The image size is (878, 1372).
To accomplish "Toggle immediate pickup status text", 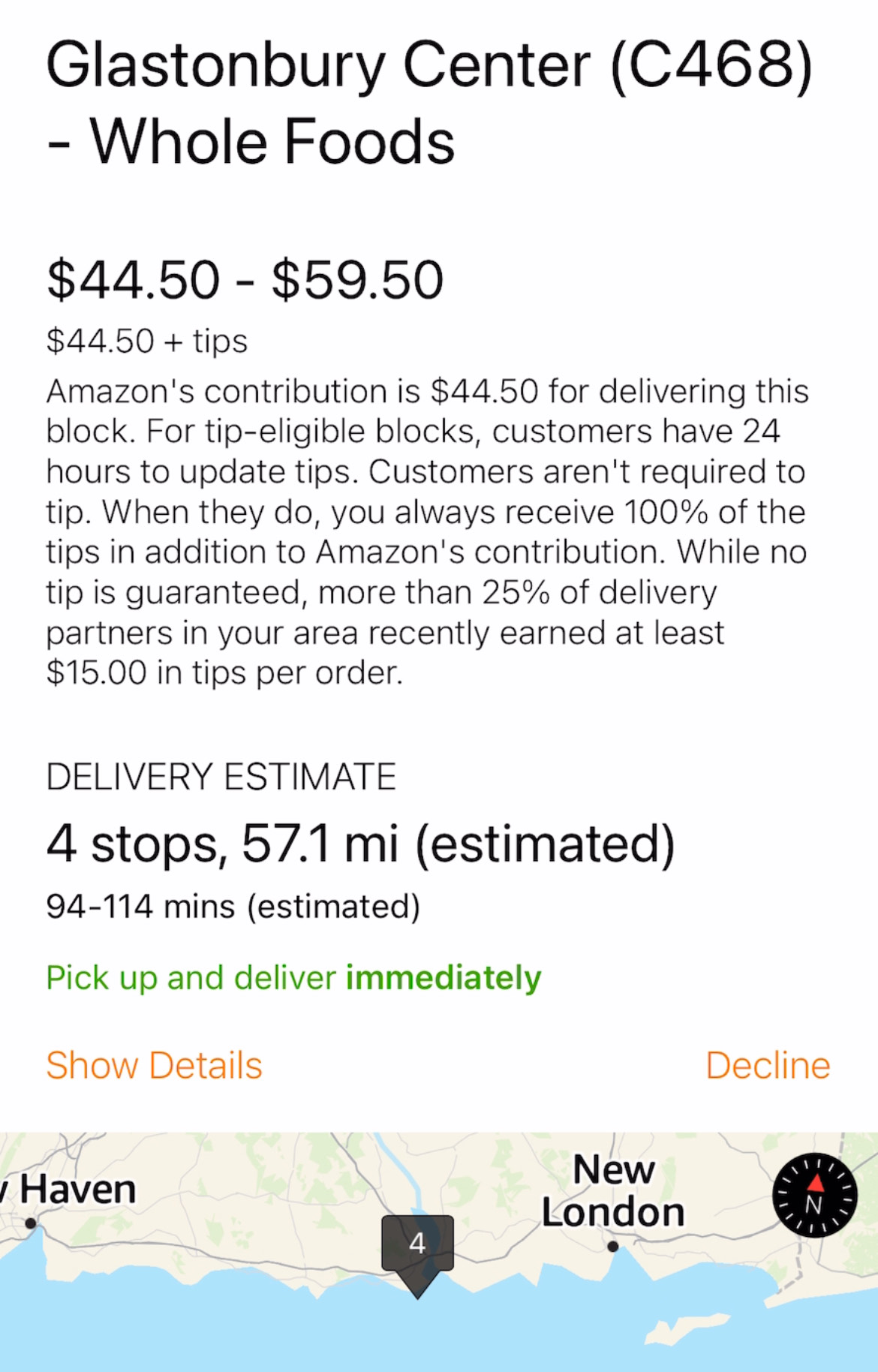I will click(x=294, y=976).
